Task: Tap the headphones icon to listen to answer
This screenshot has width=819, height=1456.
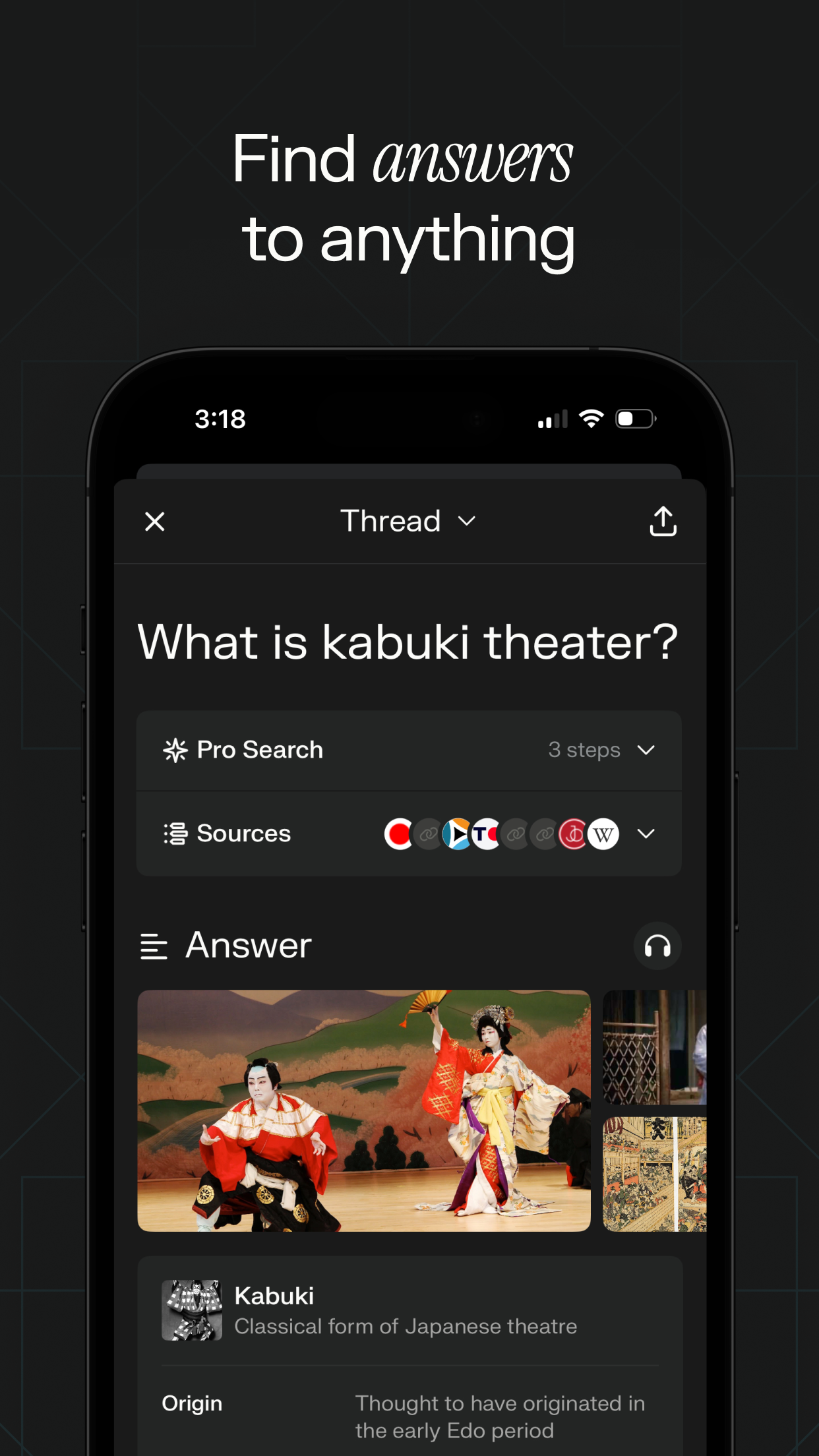Action: [x=657, y=946]
